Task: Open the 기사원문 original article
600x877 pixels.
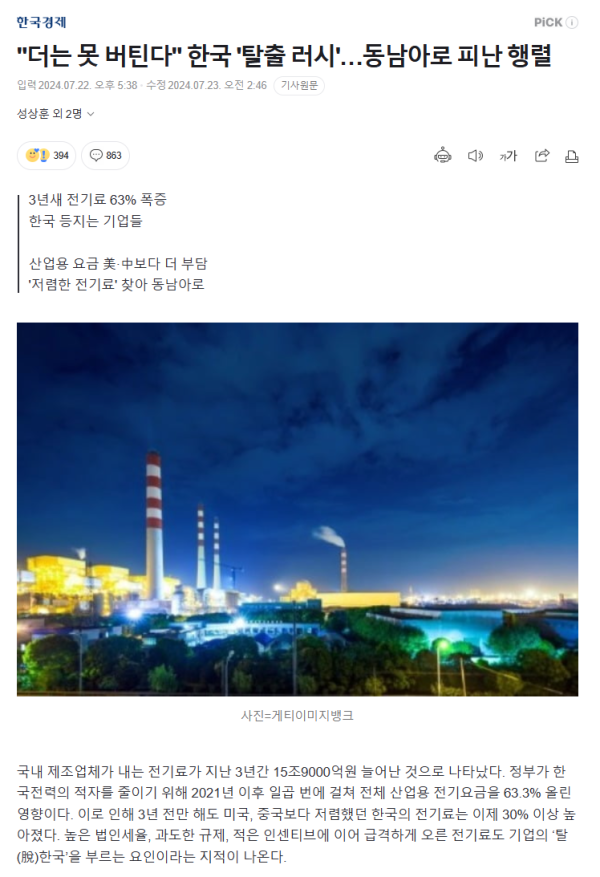Action: [x=299, y=86]
